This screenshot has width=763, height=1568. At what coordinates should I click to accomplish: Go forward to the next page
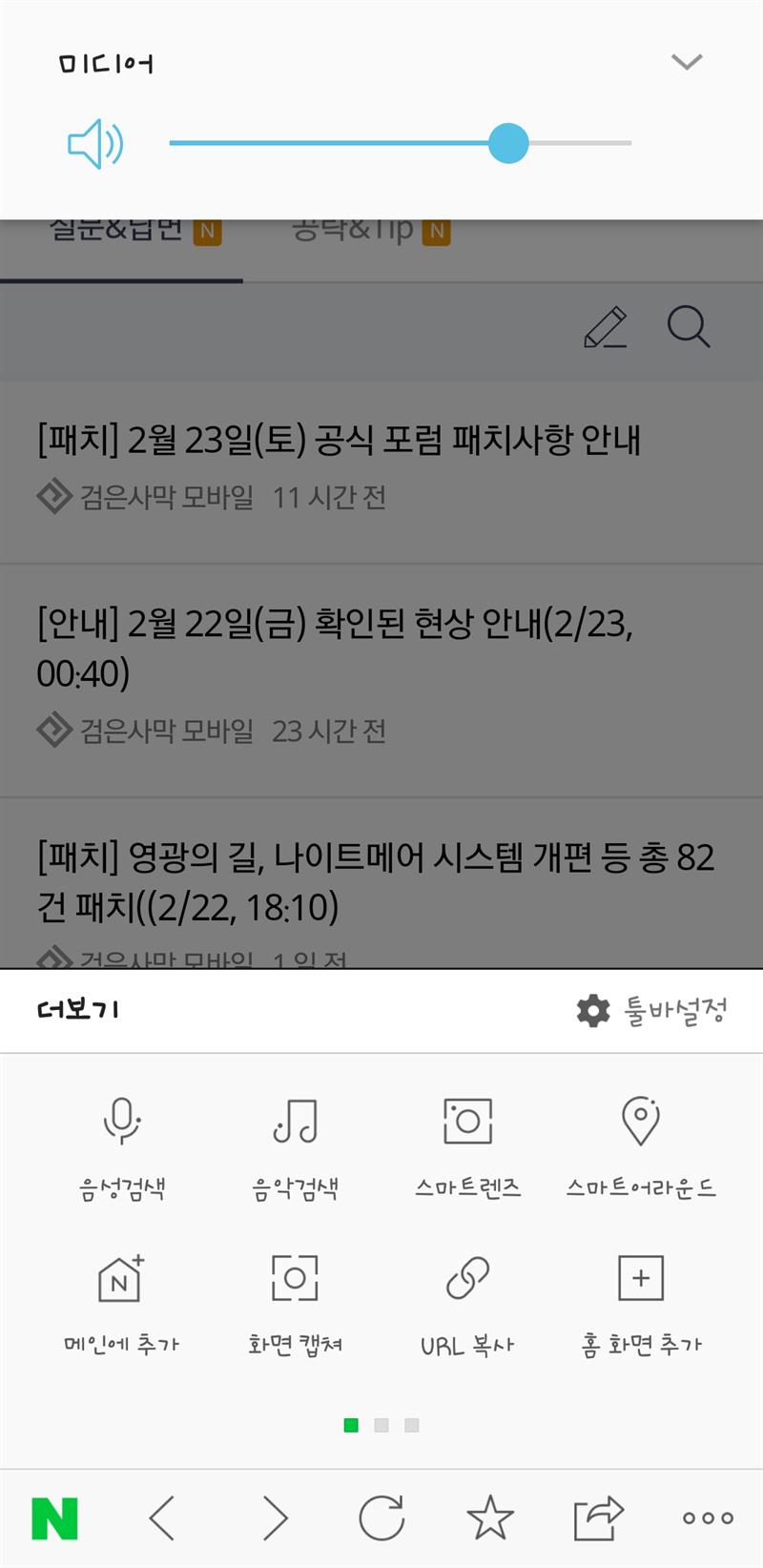[x=275, y=1518]
